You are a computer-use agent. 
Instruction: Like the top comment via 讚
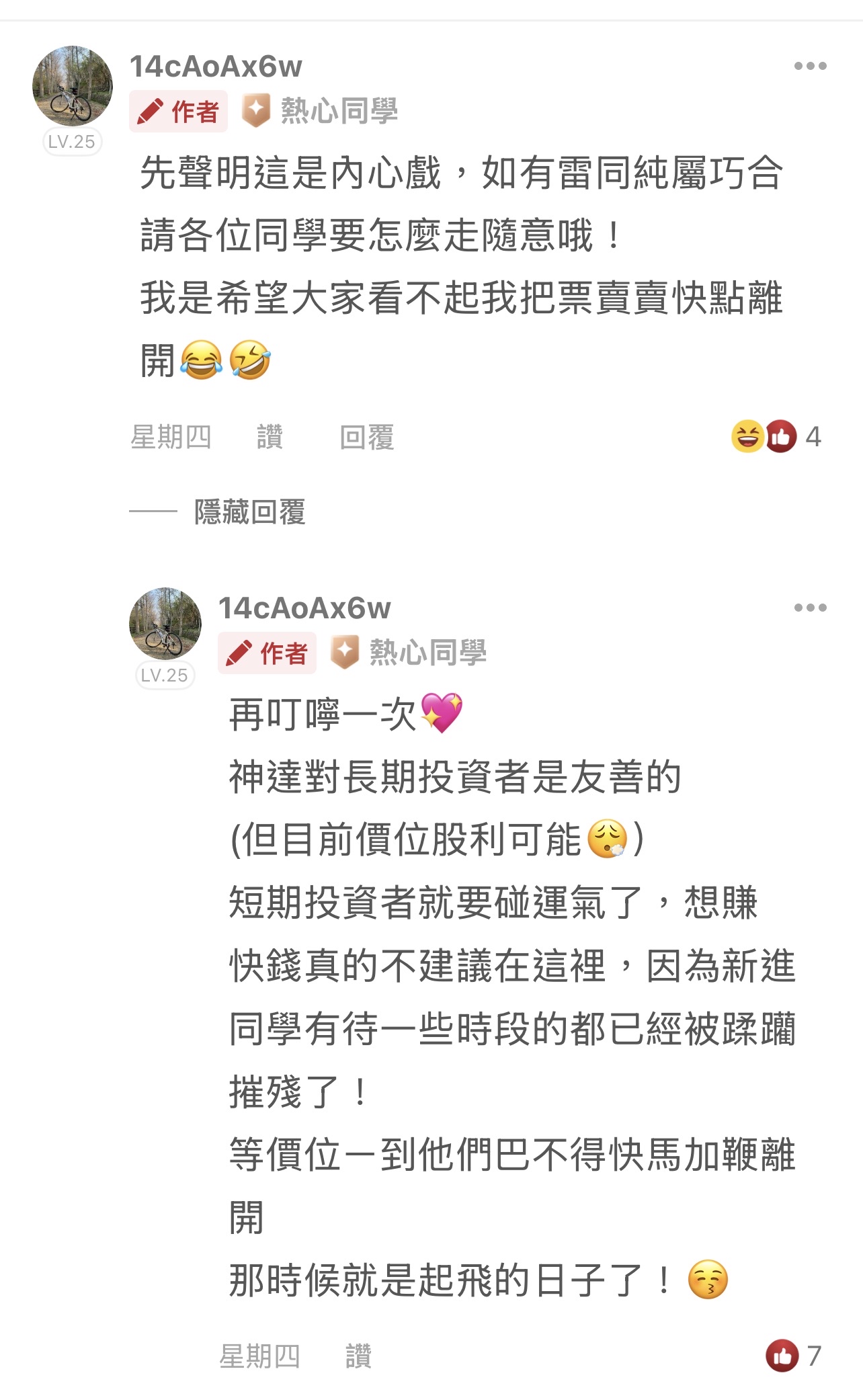coord(270,437)
